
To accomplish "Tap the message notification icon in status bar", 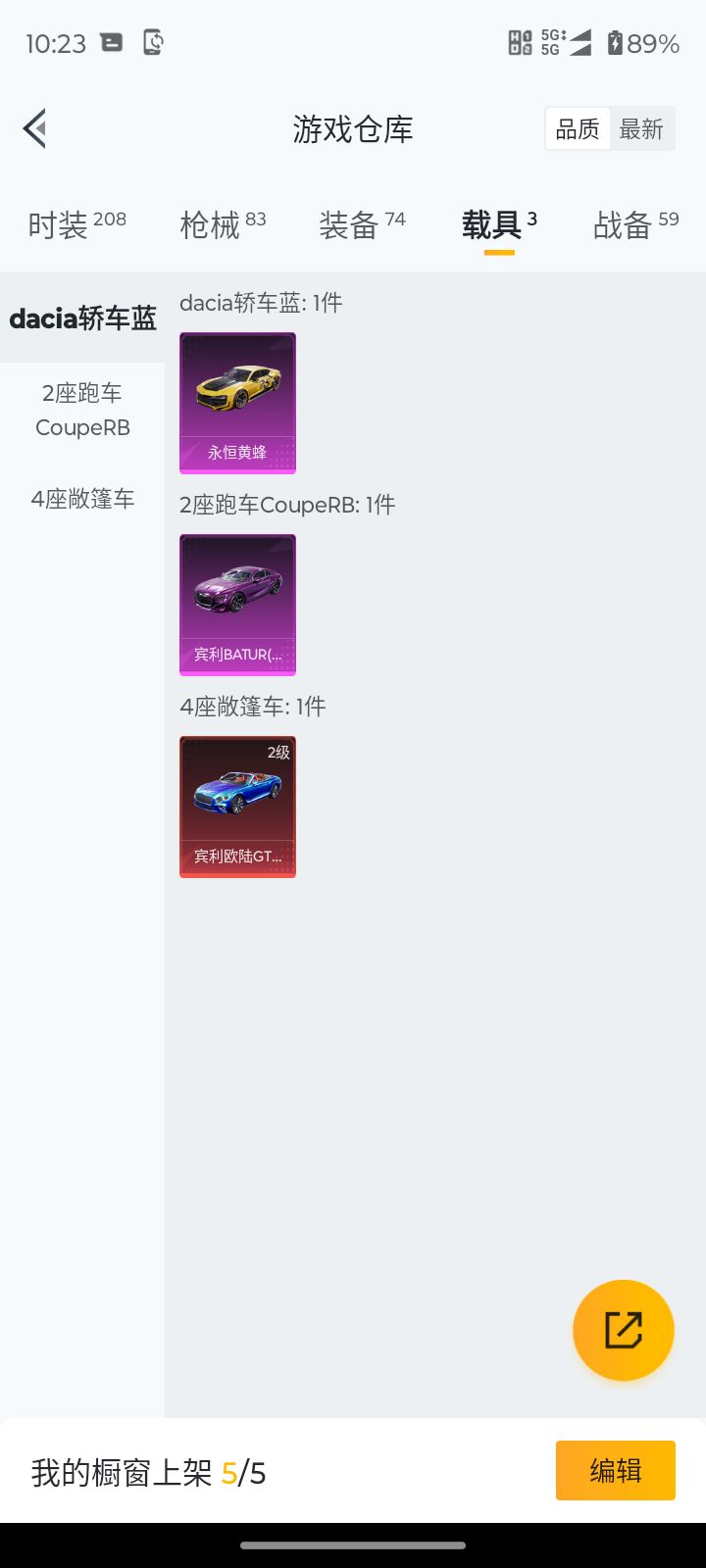I will tap(111, 42).
